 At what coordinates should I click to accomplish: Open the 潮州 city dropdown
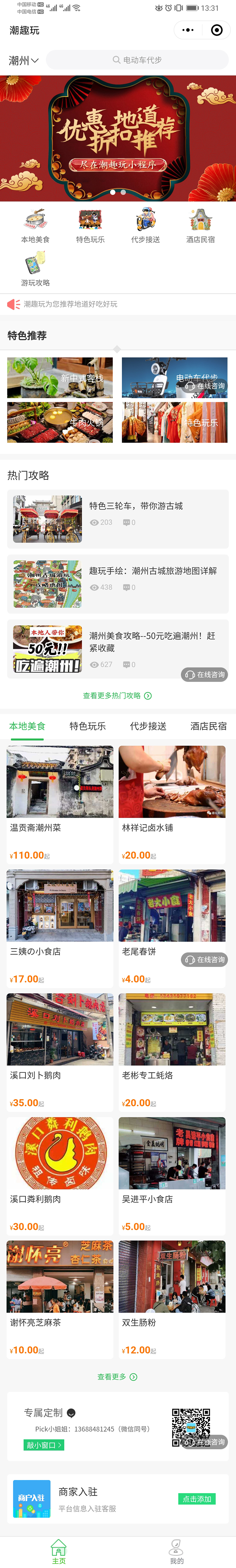pos(24,60)
